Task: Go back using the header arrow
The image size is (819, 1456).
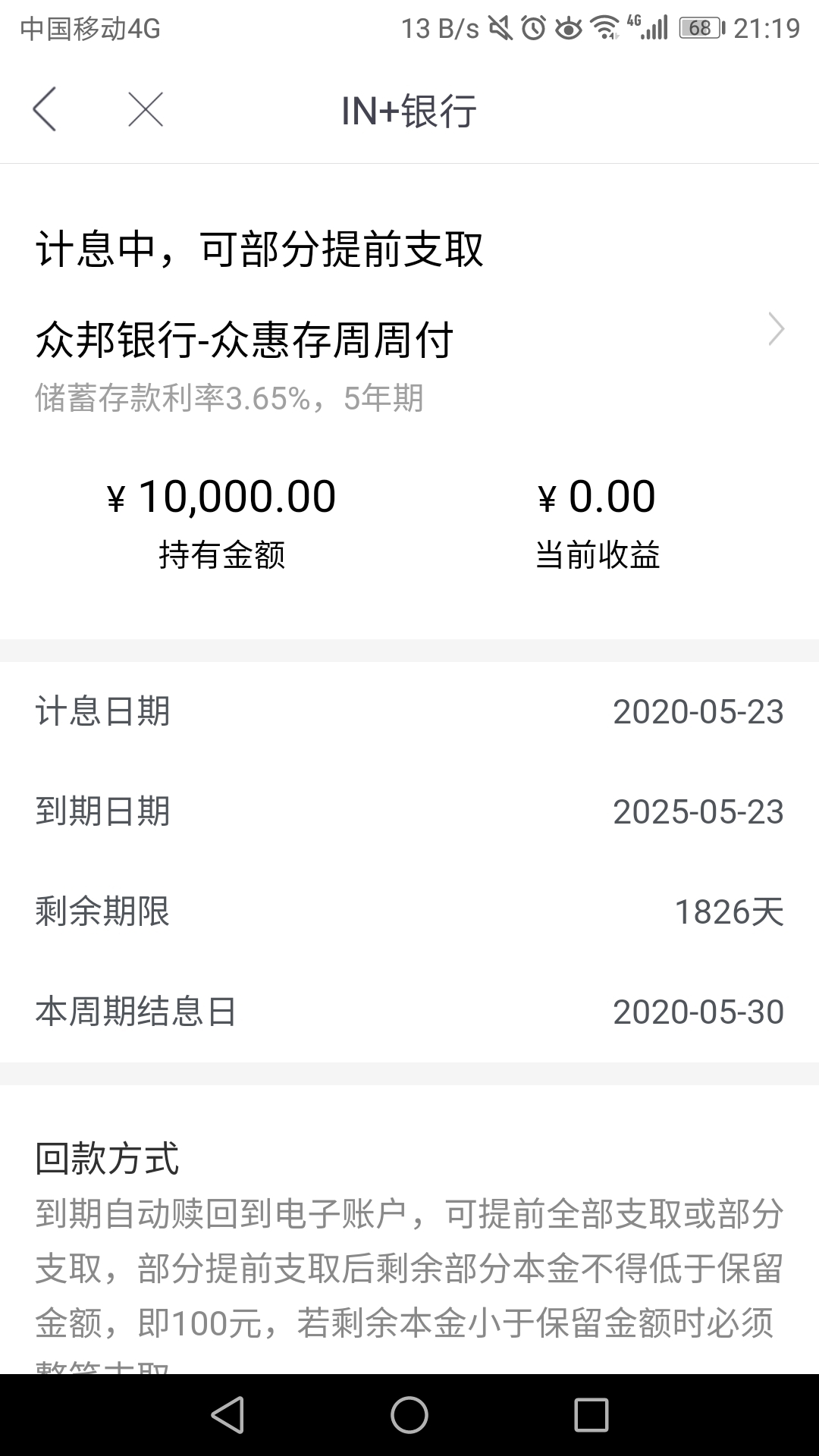Action: pos(45,110)
